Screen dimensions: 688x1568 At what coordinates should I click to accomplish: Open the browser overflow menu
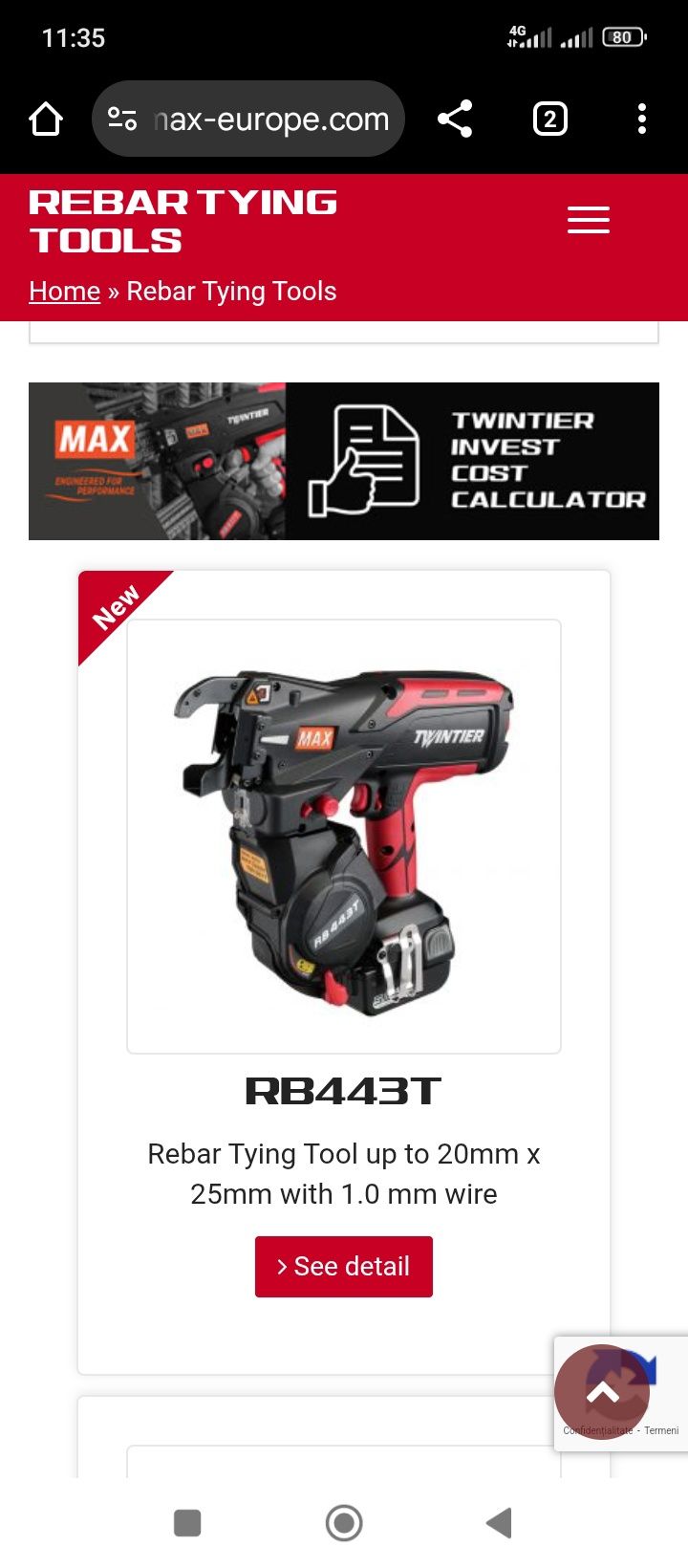tap(641, 120)
